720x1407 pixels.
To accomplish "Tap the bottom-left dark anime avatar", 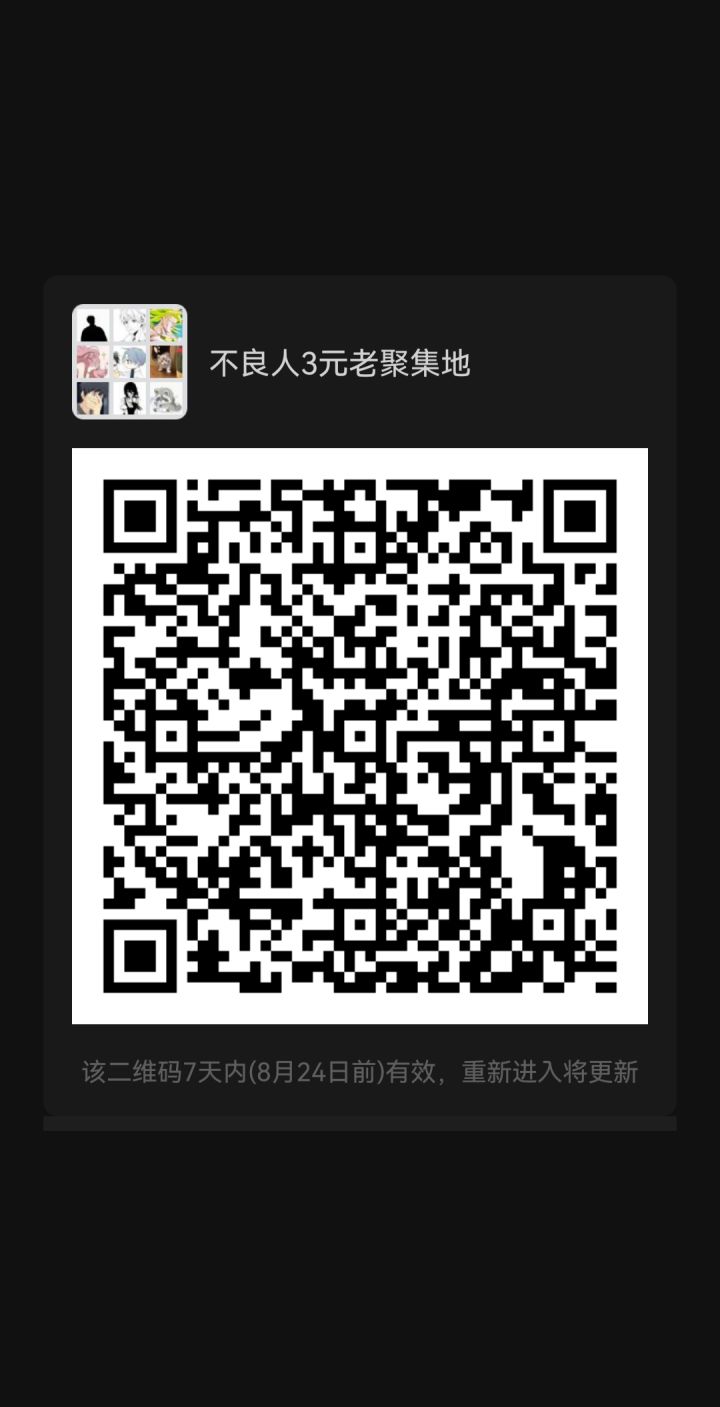I will [x=92, y=398].
